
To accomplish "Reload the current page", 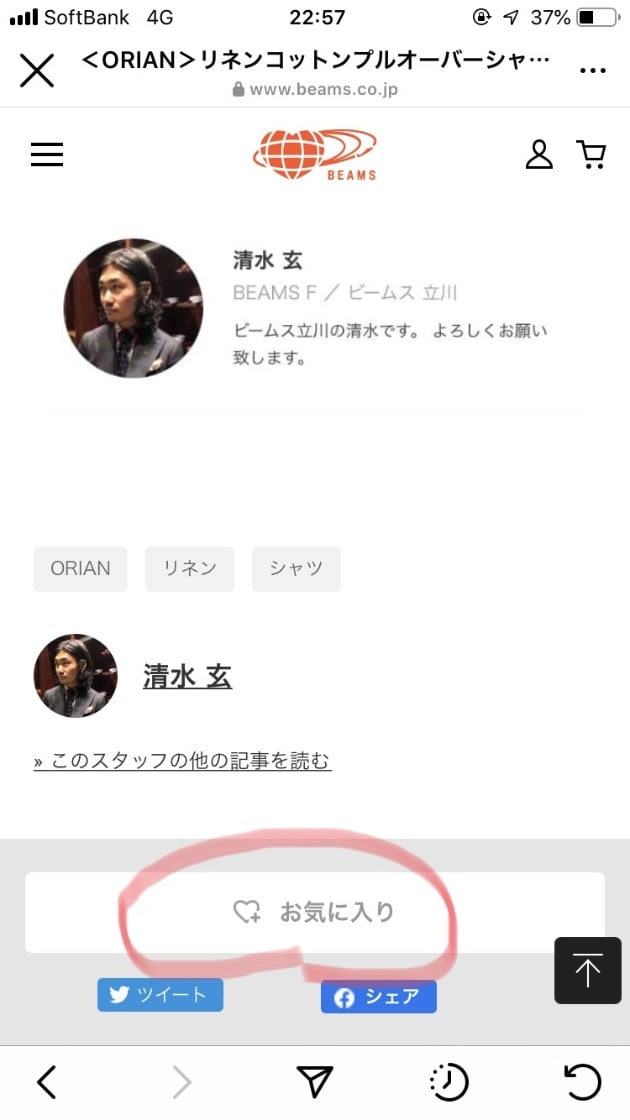I will [582, 1081].
